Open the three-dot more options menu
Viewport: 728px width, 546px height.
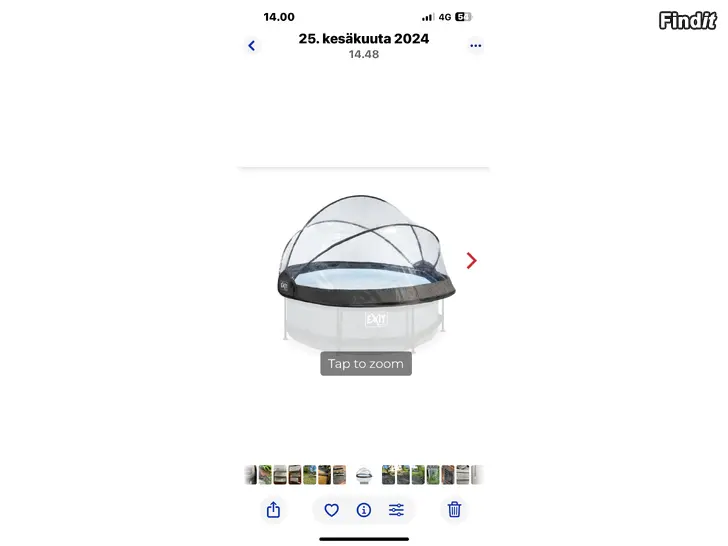click(475, 46)
